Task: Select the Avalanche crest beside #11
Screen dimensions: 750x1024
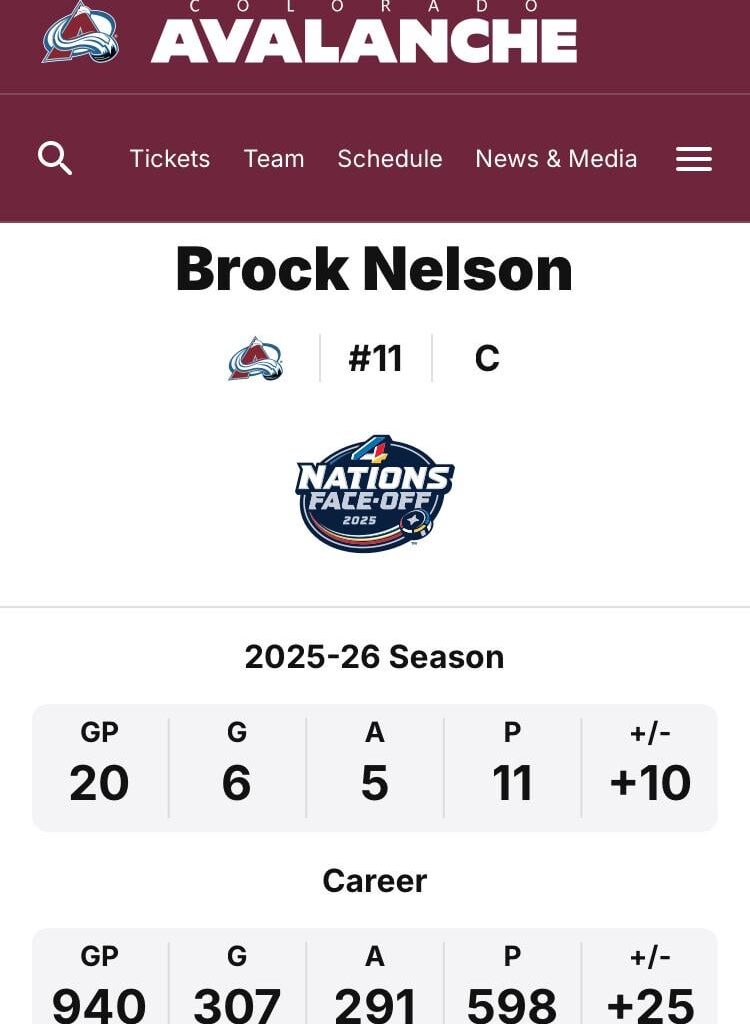Action: click(254, 357)
